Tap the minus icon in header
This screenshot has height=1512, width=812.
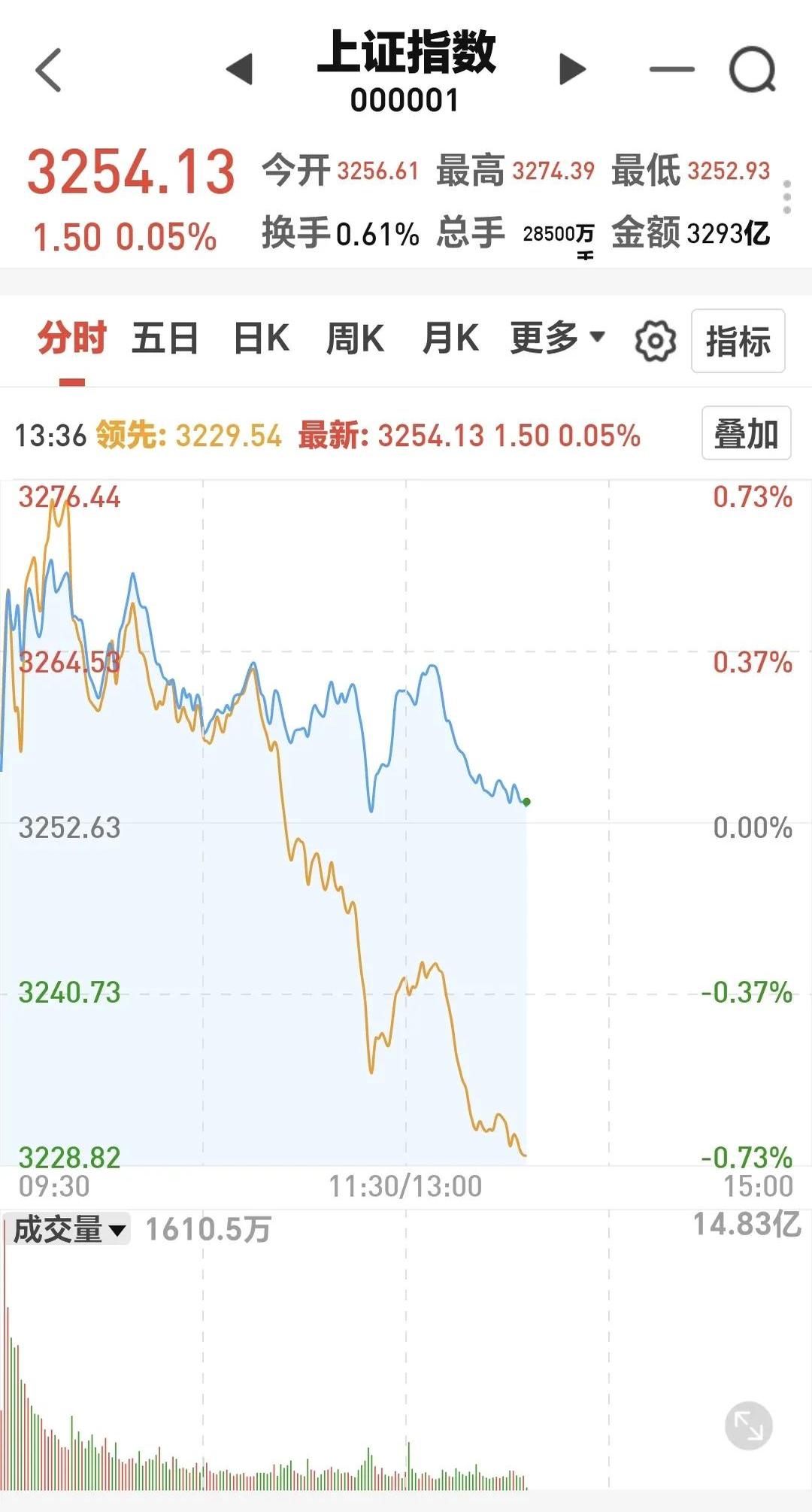coord(671,69)
